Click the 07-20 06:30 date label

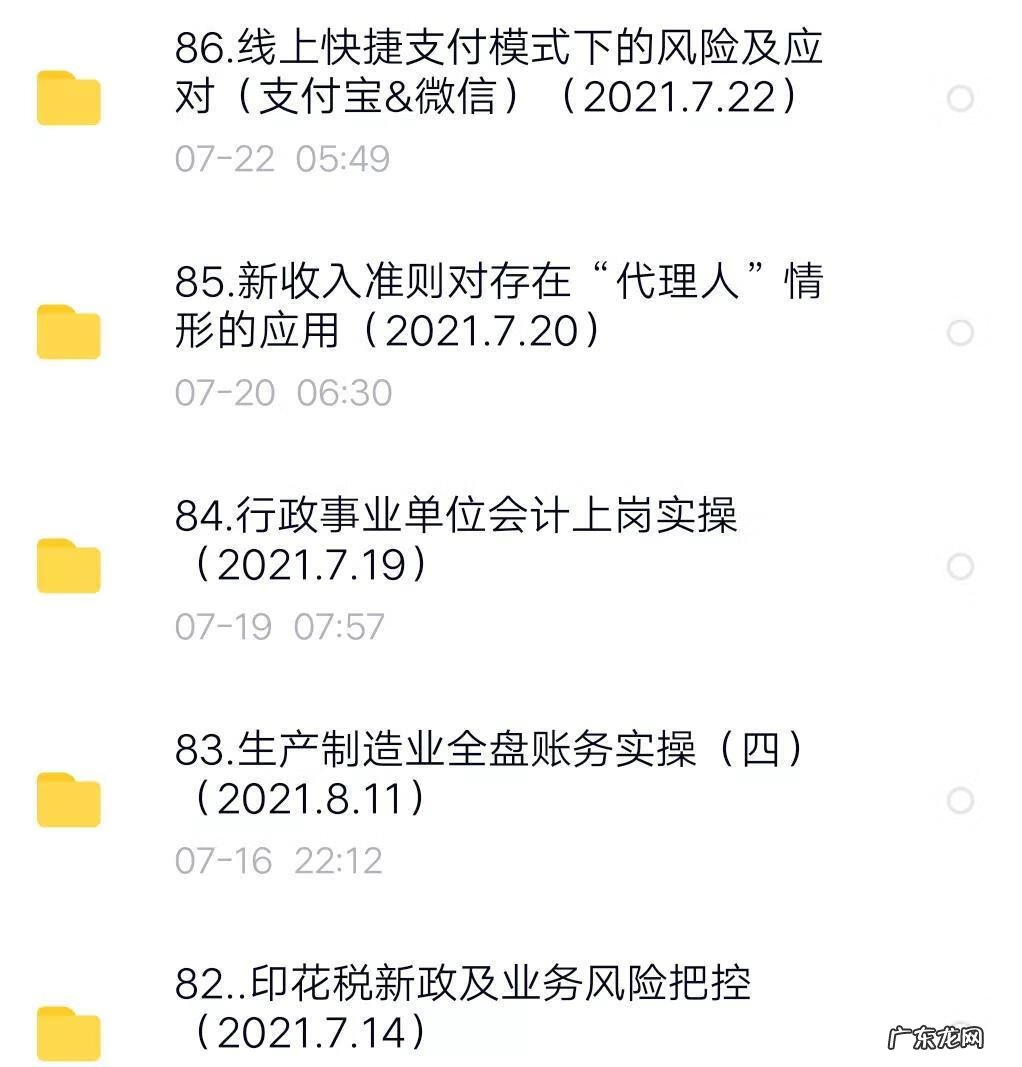click(x=283, y=392)
